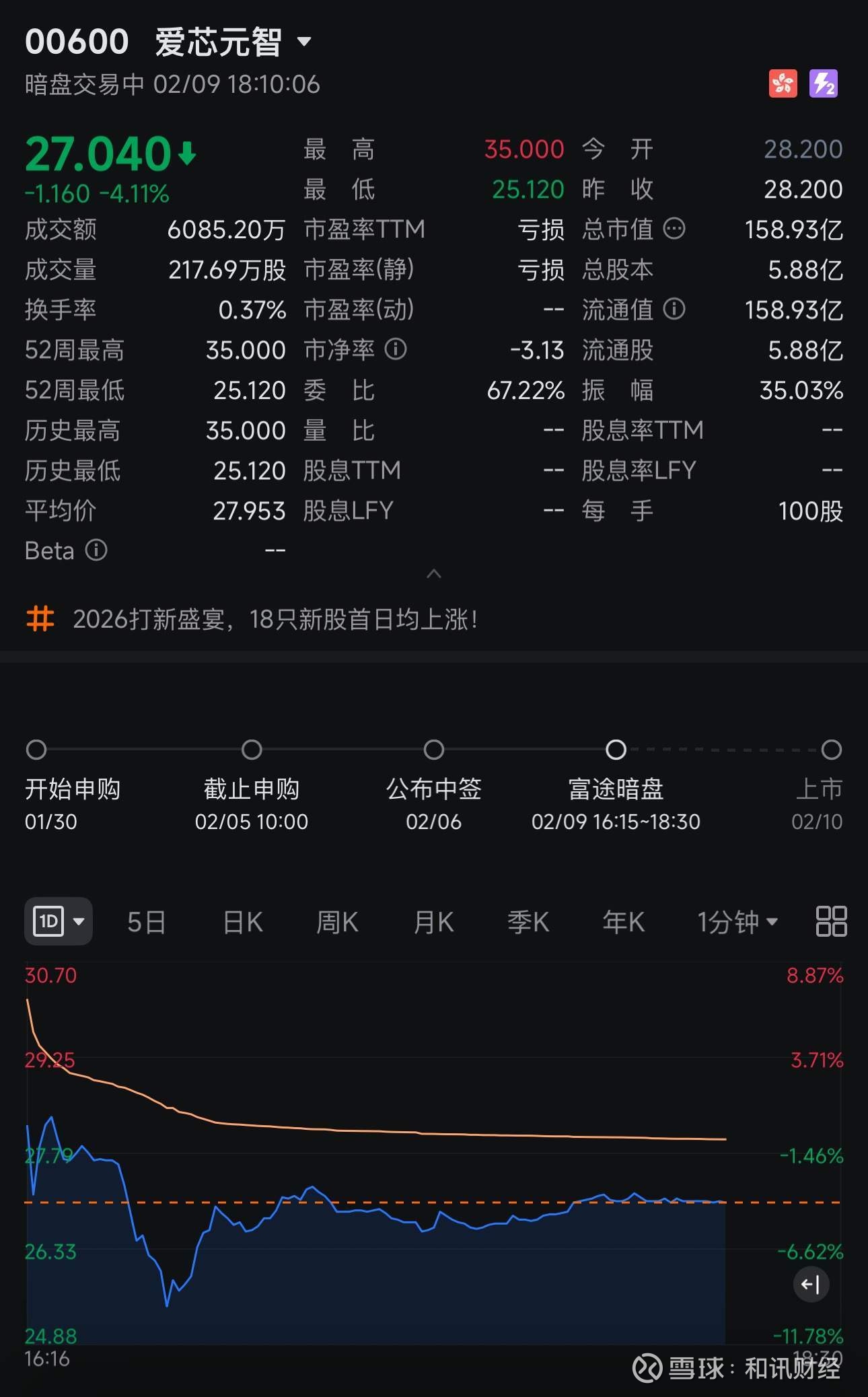View the 季K chart
This screenshot has width=868, height=1397.
click(528, 922)
